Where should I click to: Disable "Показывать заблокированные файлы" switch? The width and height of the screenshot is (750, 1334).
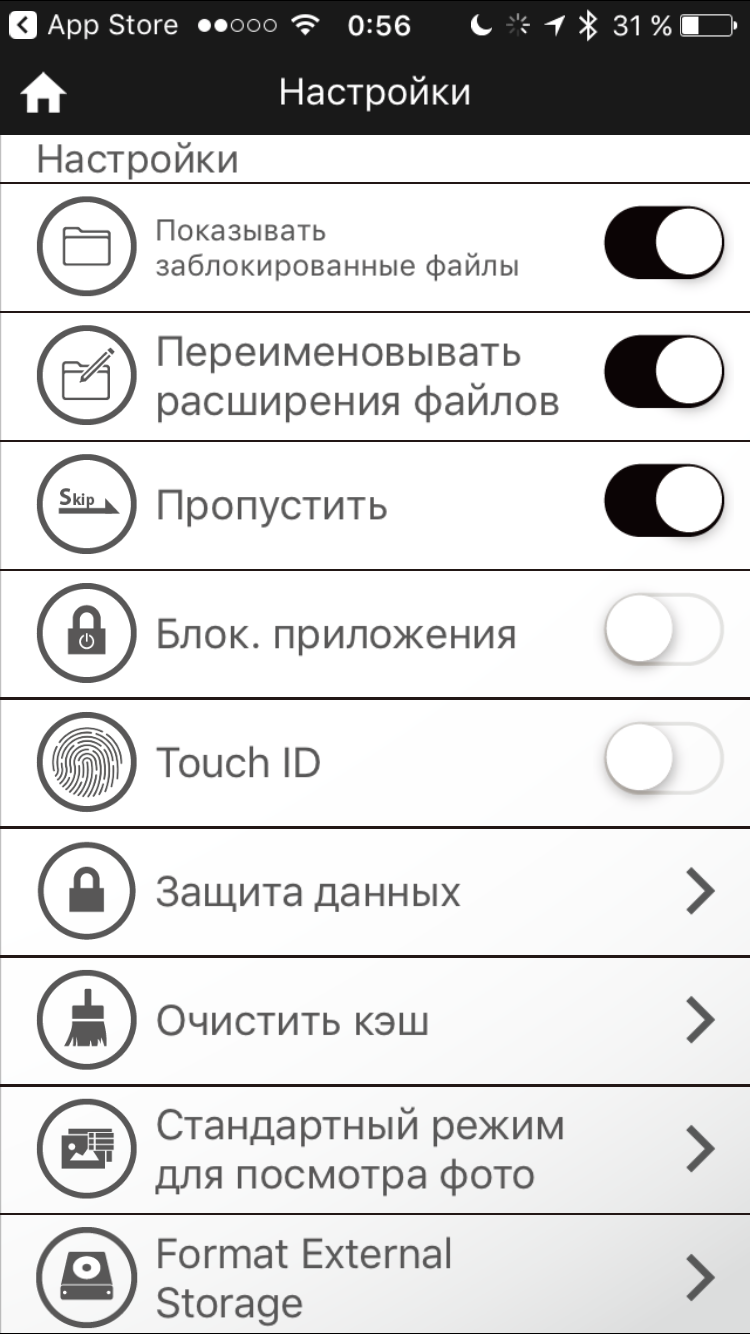coord(664,243)
